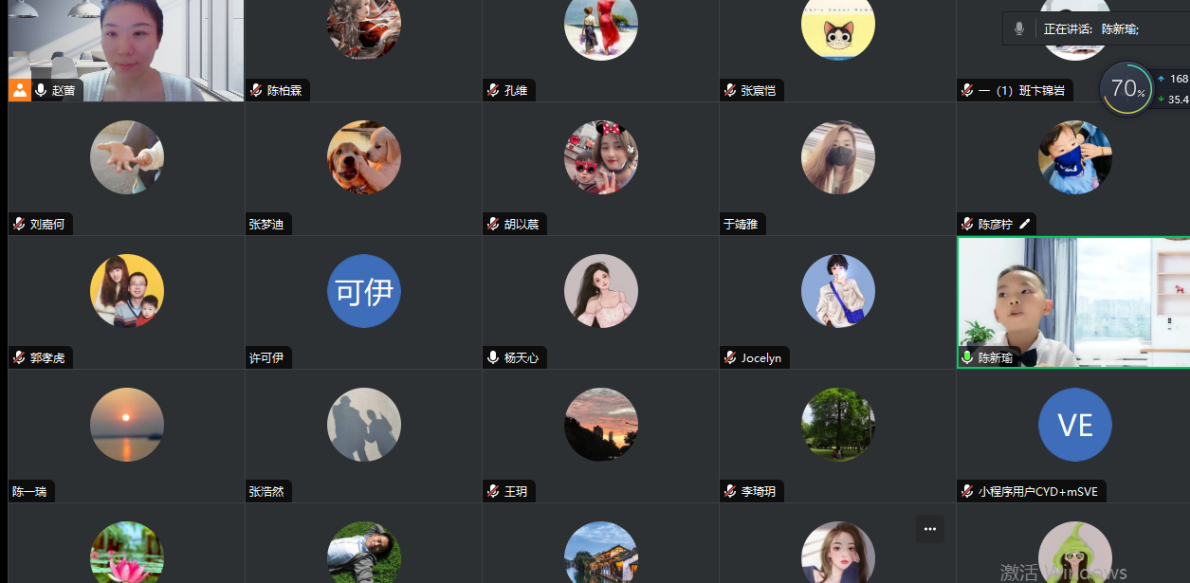Tap 李琦玥's participant tile
This screenshot has width=1190, height=583.
pos(837,436)
